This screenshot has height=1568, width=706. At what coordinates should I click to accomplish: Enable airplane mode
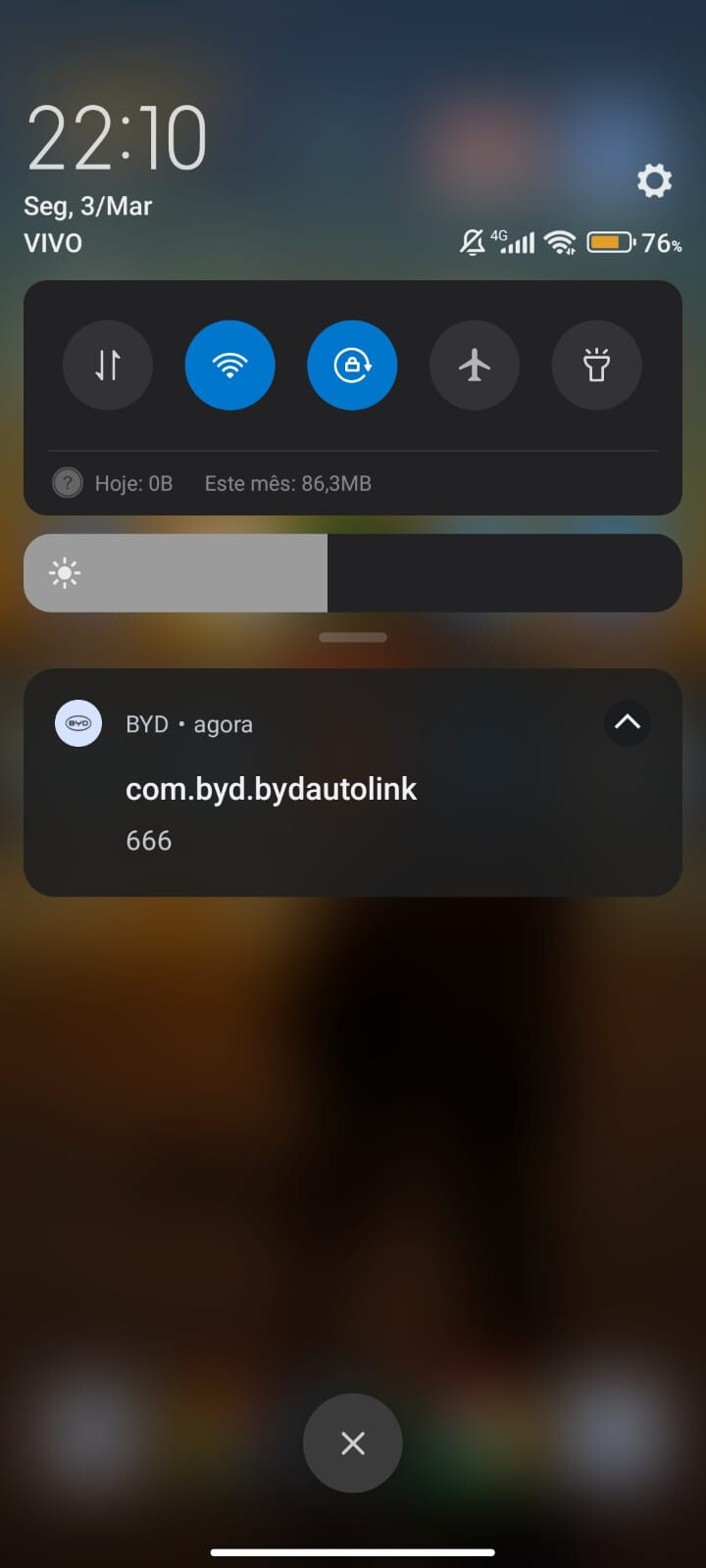coord(475,366)
